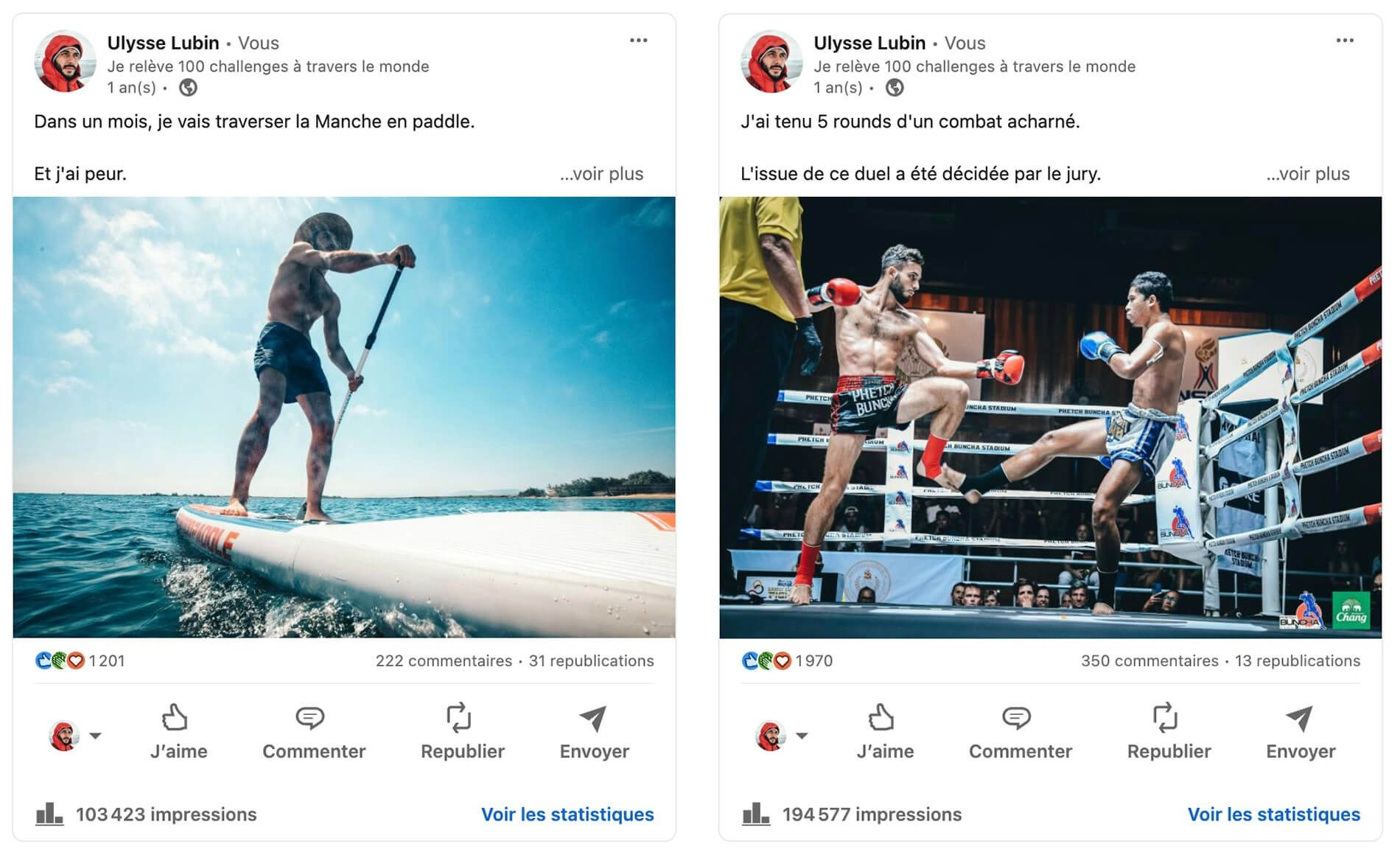Viewport: 1400px width, 855px height.
Task: Open overflow menu on the combat post
Action: (1345, 41)
